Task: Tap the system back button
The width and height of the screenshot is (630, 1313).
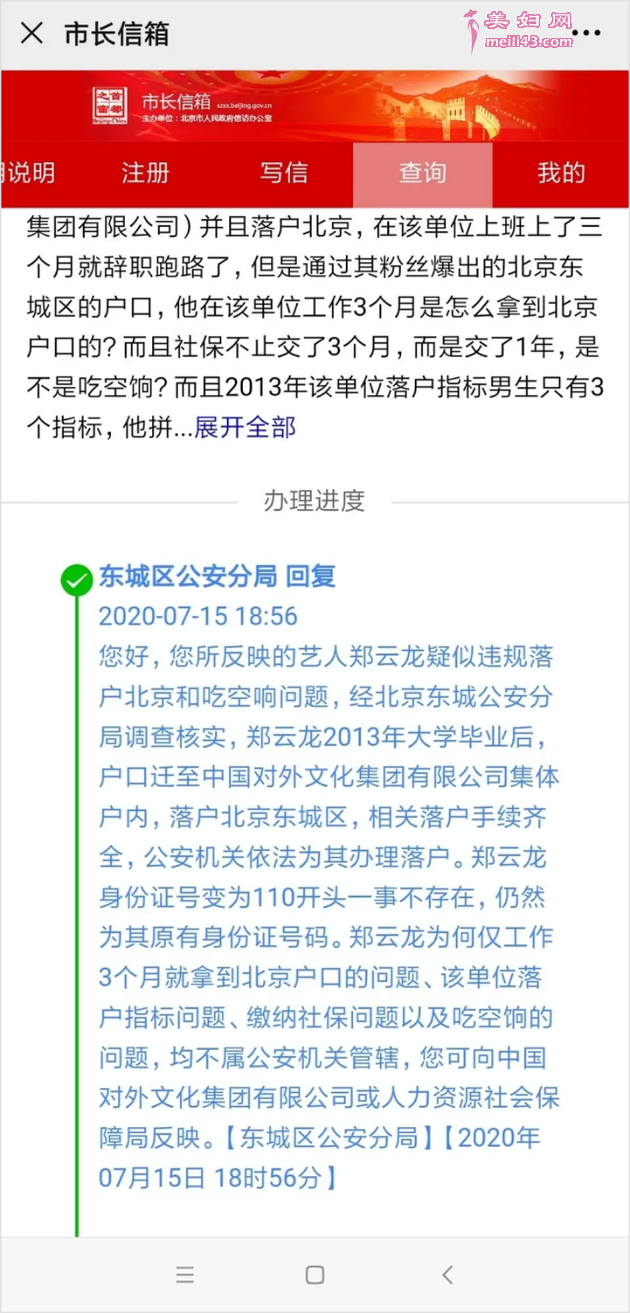Action: pyautogui.click(x=447, y=1274)
